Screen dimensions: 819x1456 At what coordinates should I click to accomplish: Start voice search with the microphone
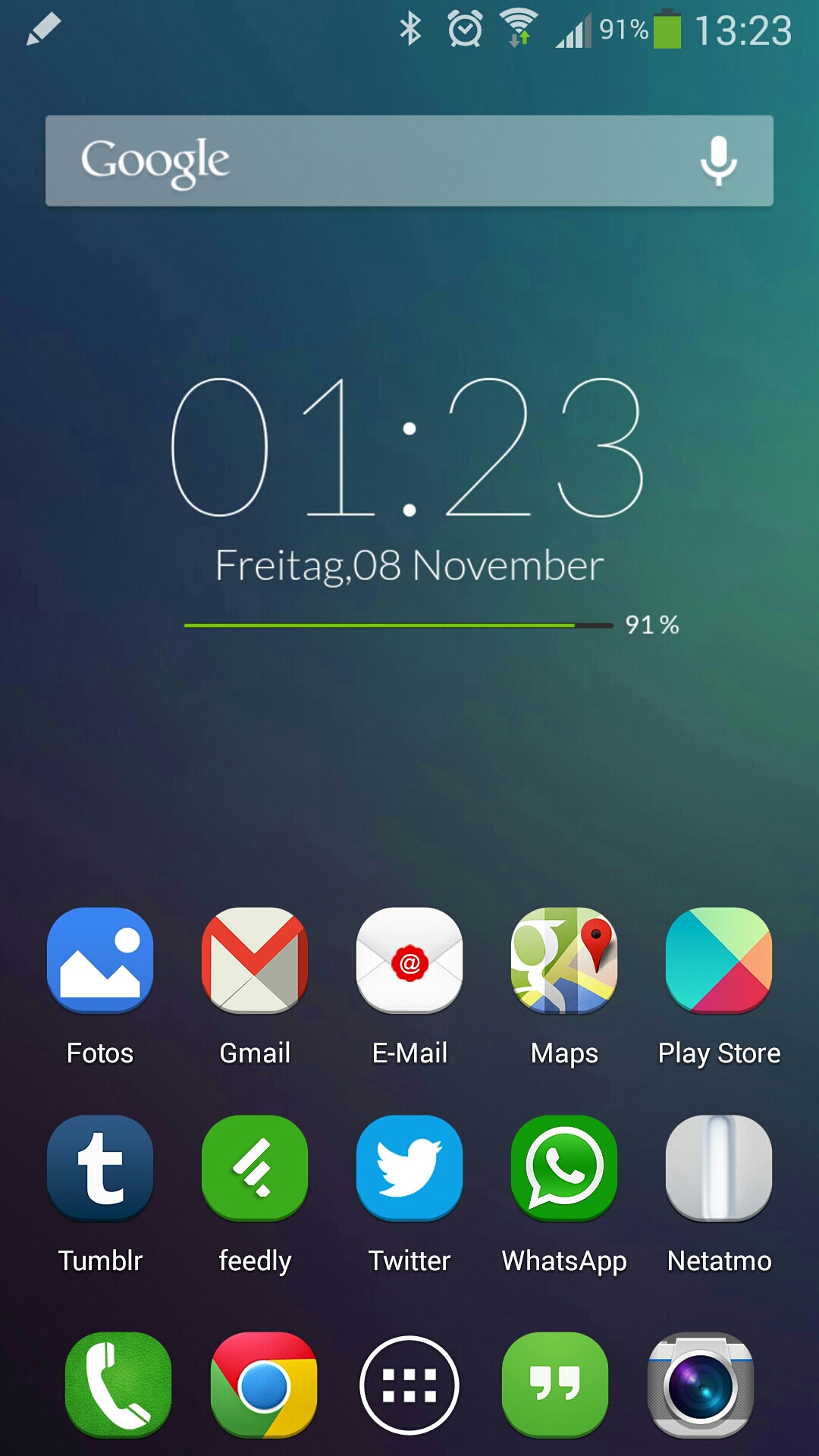(x=718, y=161)
